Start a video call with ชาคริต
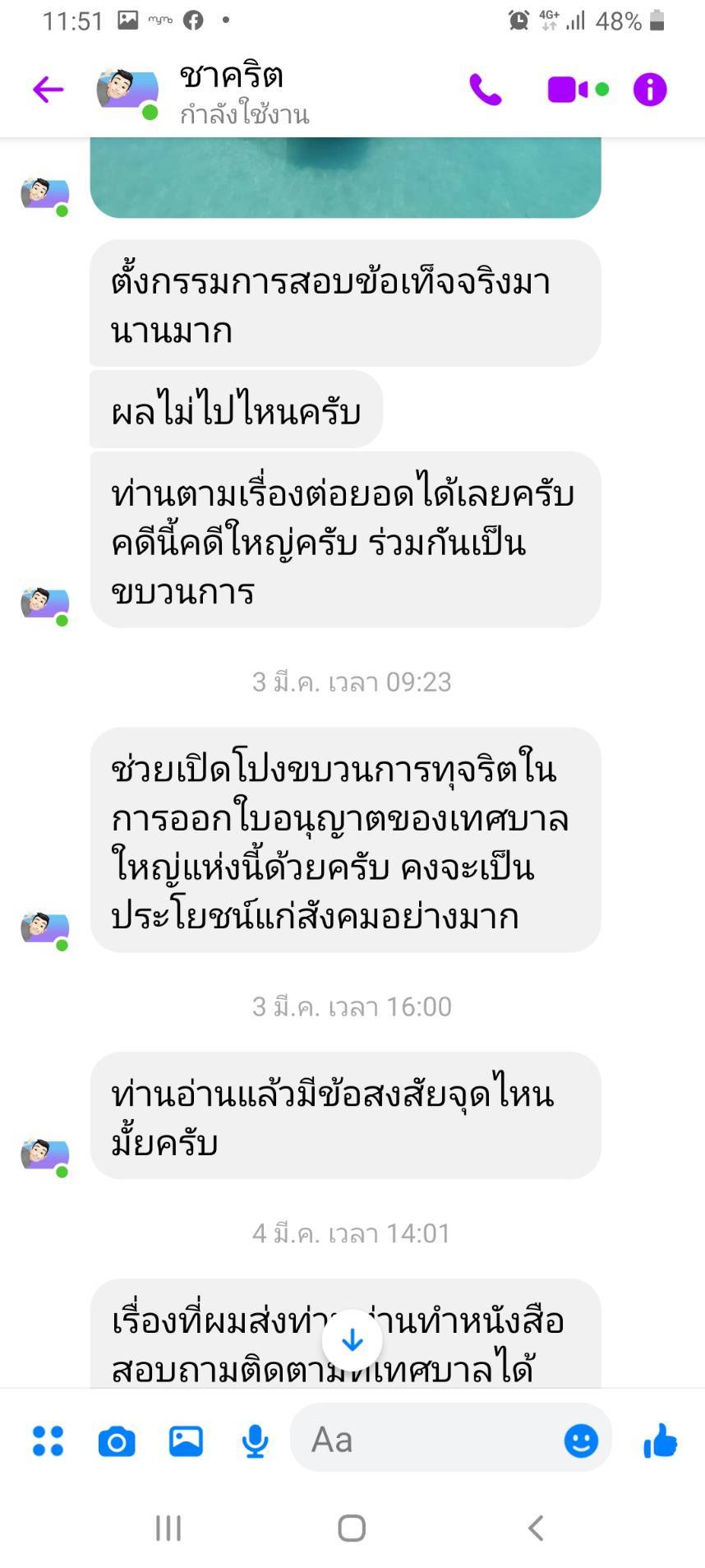 [x=569, y=90]
